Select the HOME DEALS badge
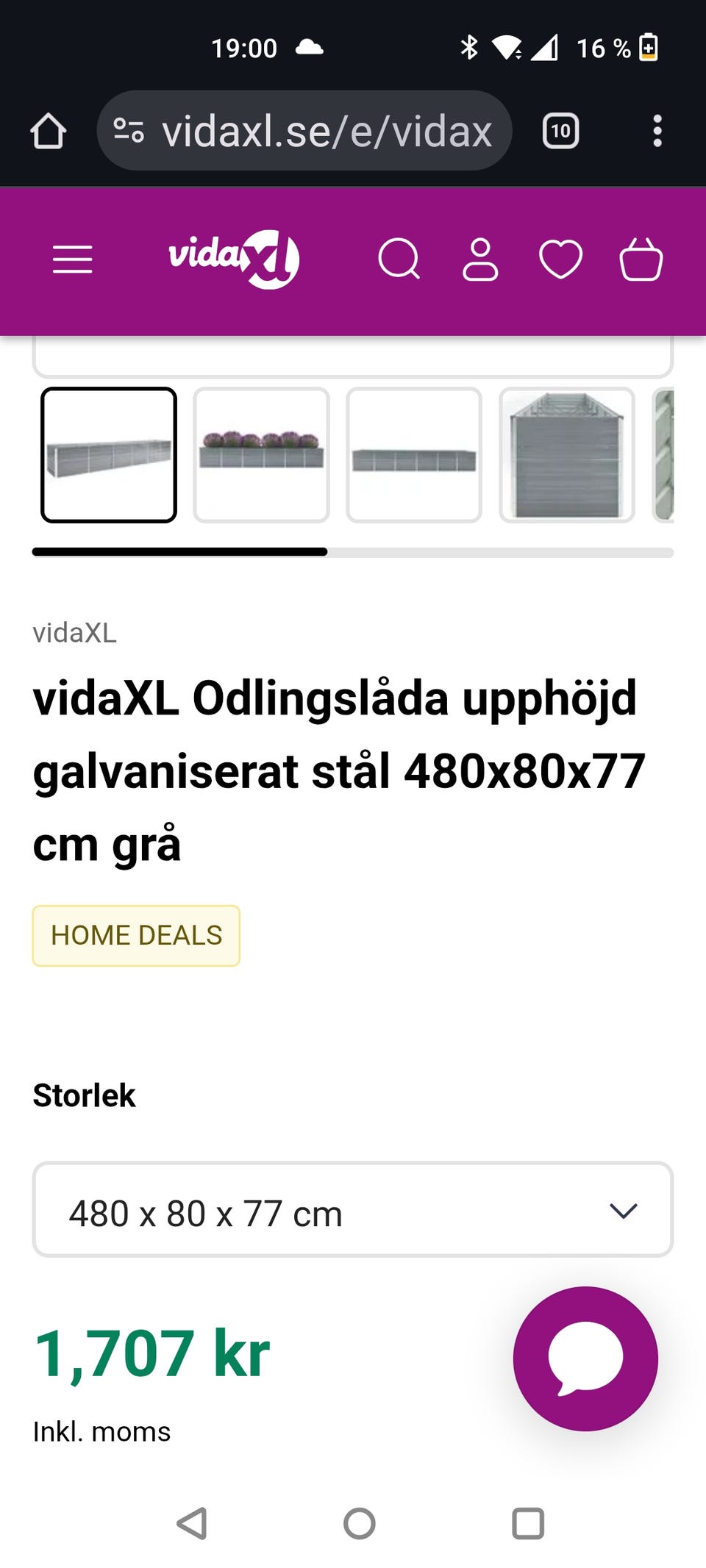The width and height of the screenshot is (706, 1568). click(135, 935)
